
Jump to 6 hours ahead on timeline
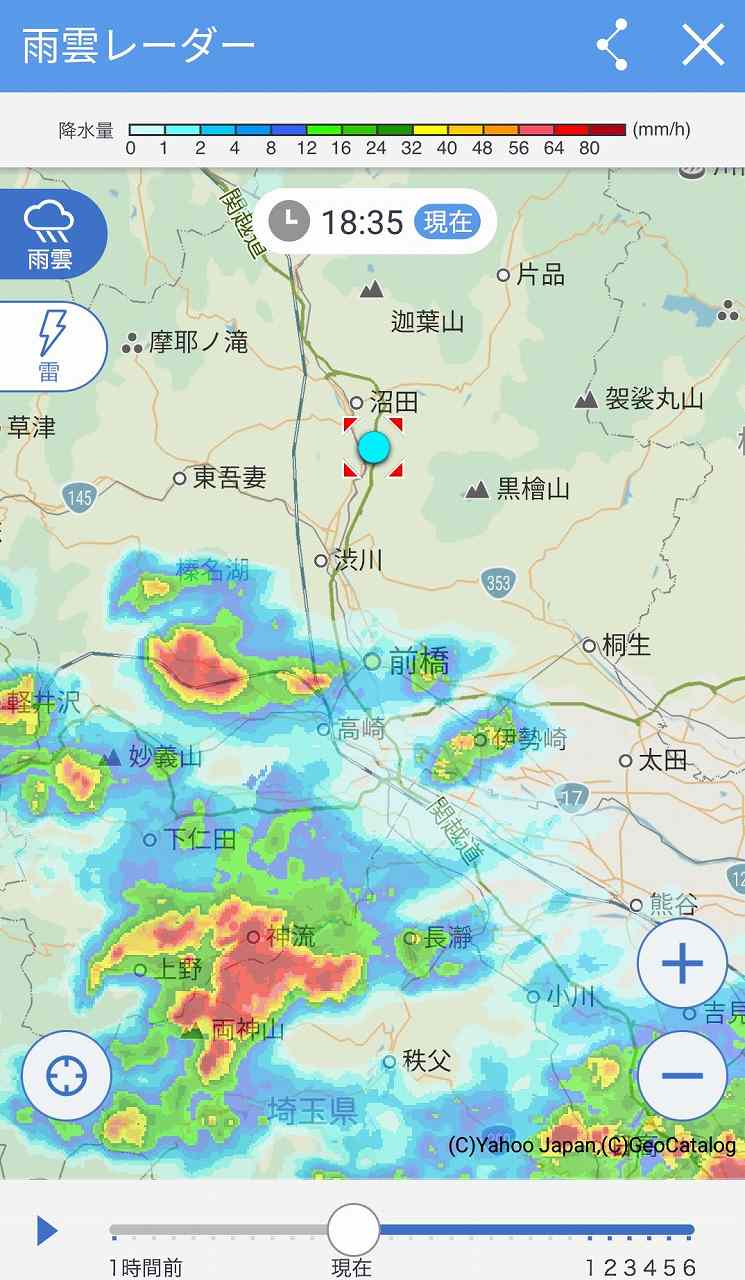click(x=689, y=1268)
